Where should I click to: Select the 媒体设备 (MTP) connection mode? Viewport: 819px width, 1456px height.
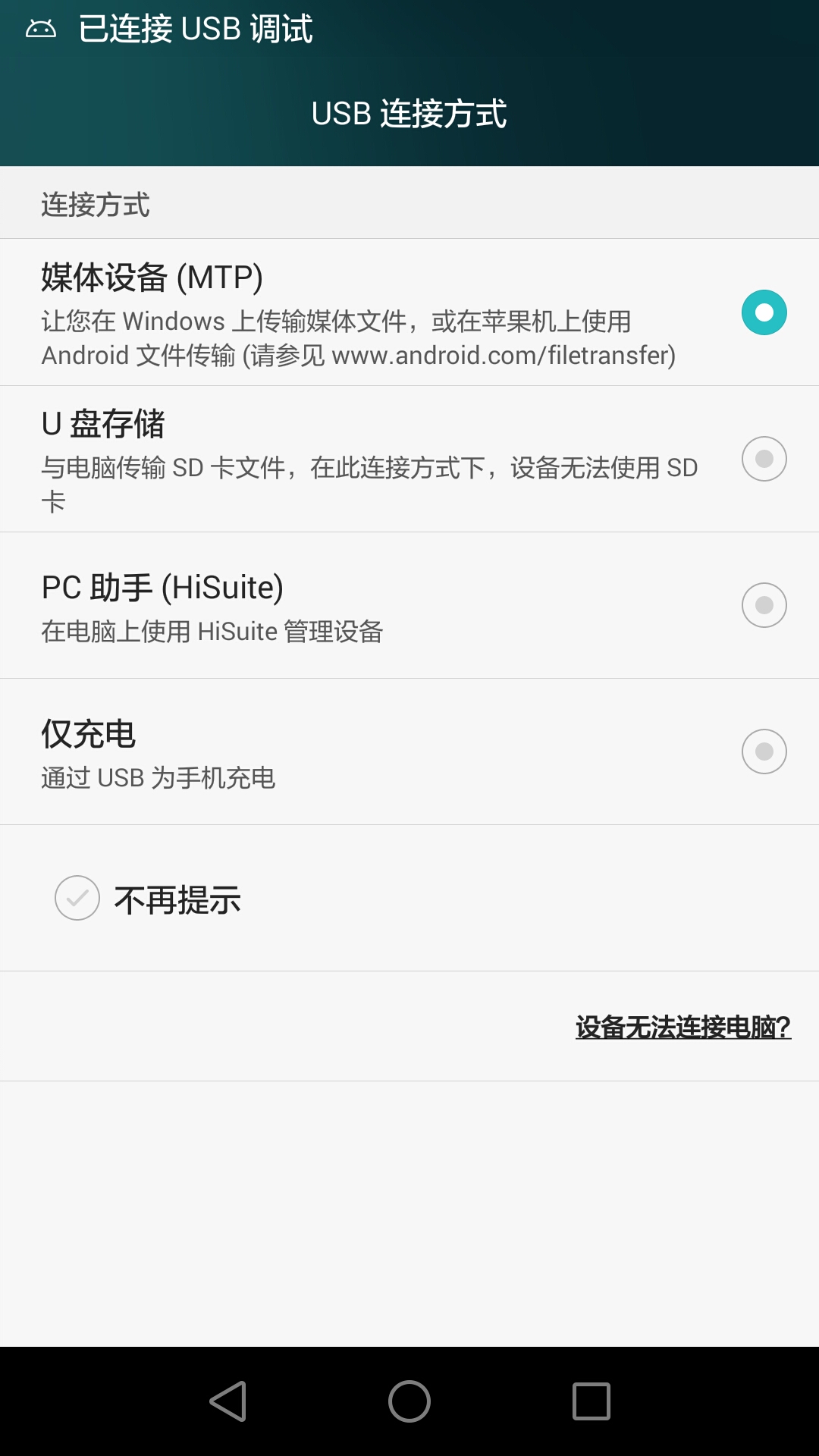coord(764,312)
